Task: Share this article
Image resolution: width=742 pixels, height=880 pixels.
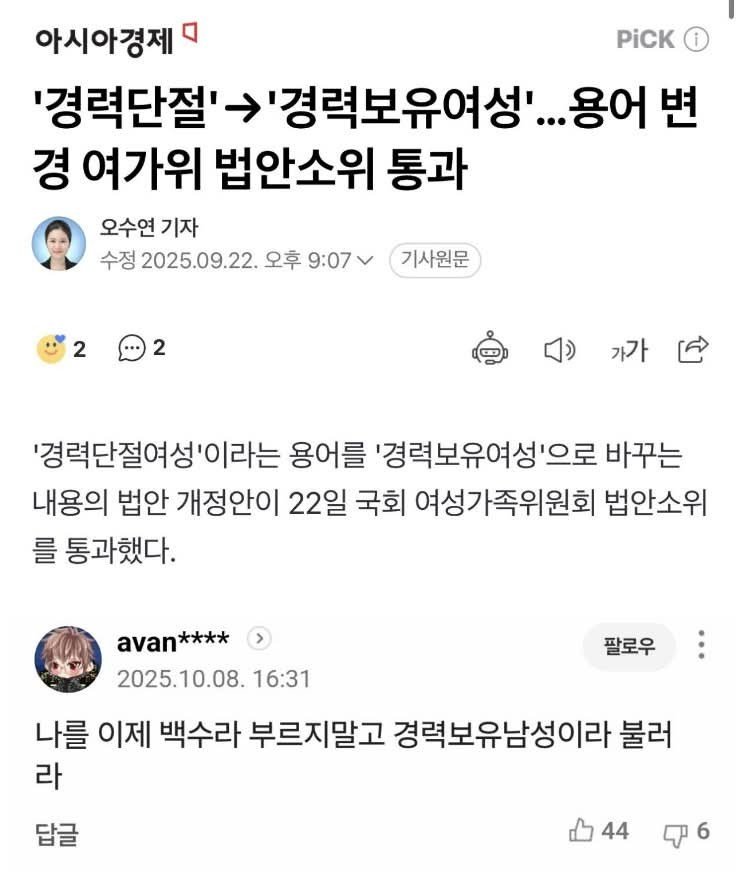Action: click(x=693, y=349)
